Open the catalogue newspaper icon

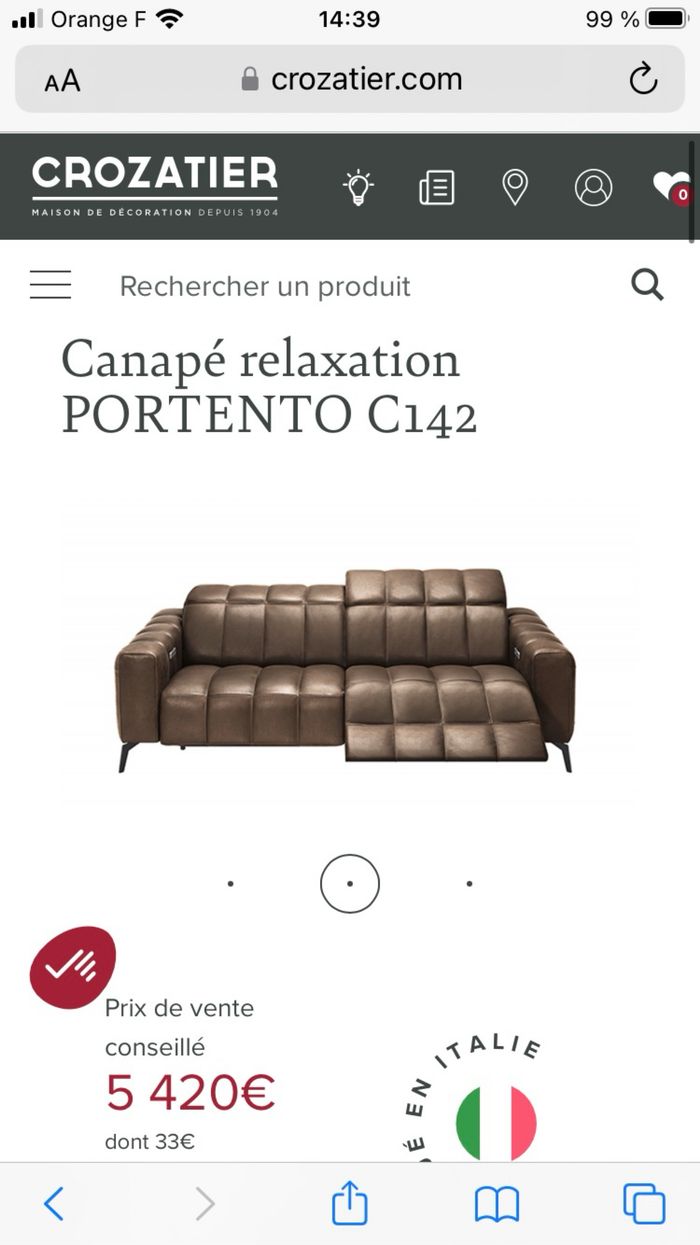(437, 187)
